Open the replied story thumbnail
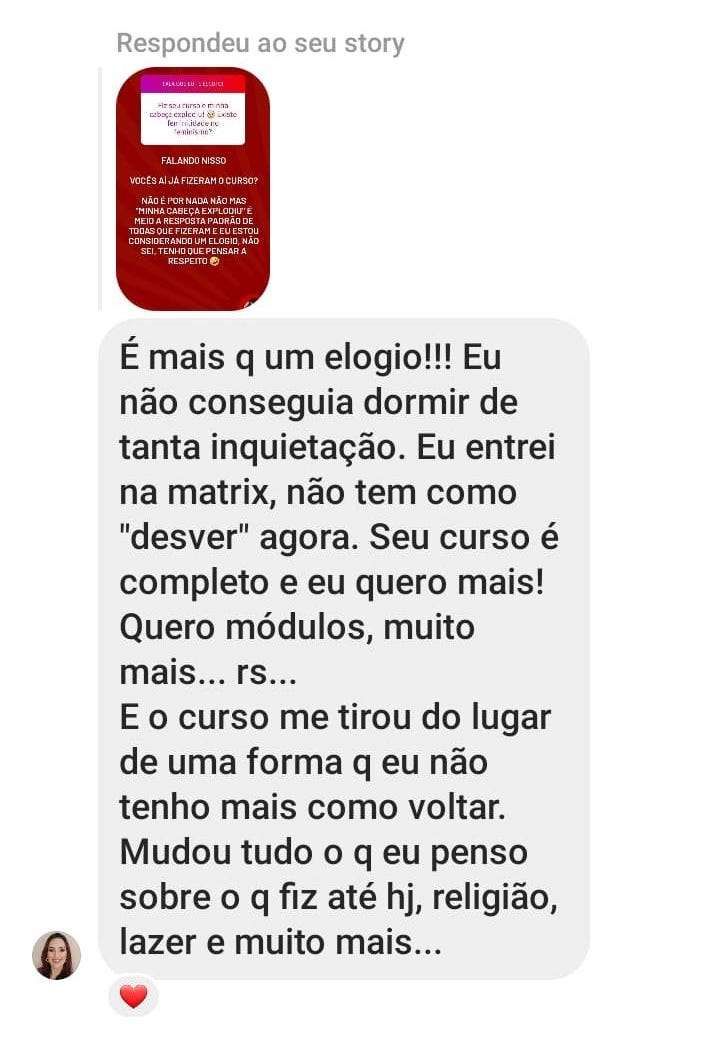 pos(193,188)
